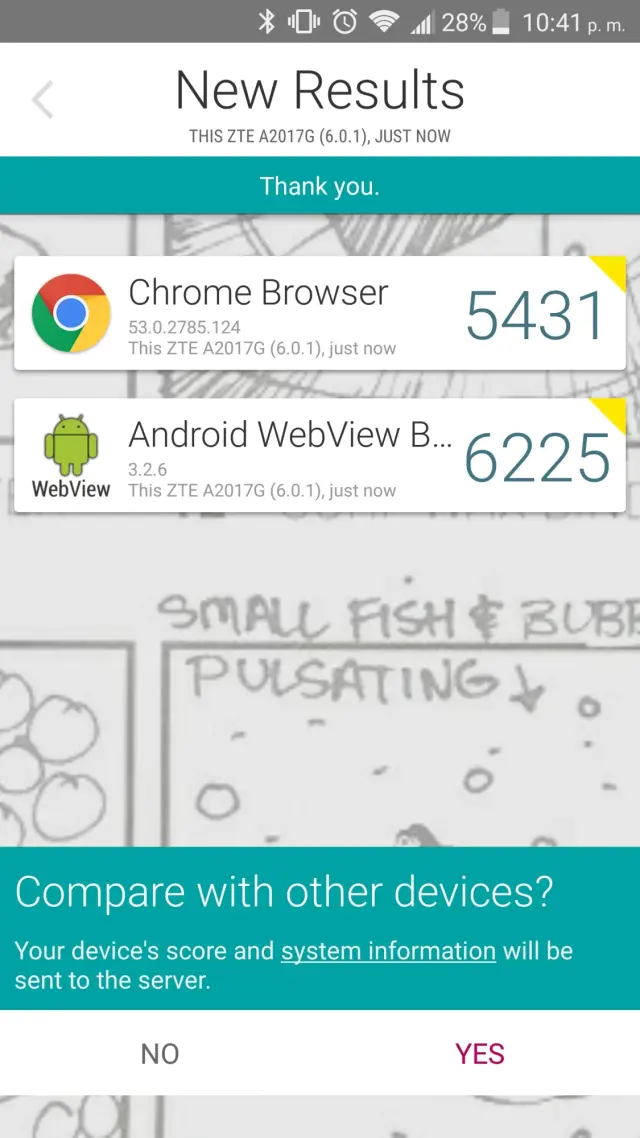Decline comparison by tapping NO

click(x=160, y=1054)
